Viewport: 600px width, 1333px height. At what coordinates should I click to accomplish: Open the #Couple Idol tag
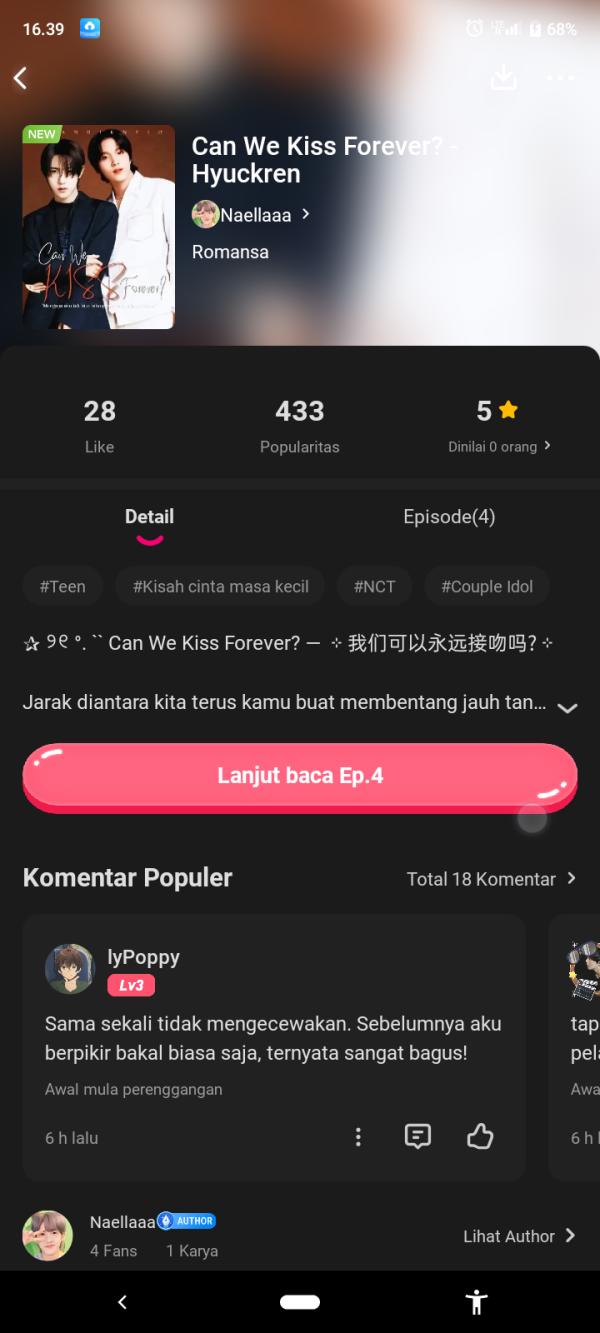pos(487,587)
